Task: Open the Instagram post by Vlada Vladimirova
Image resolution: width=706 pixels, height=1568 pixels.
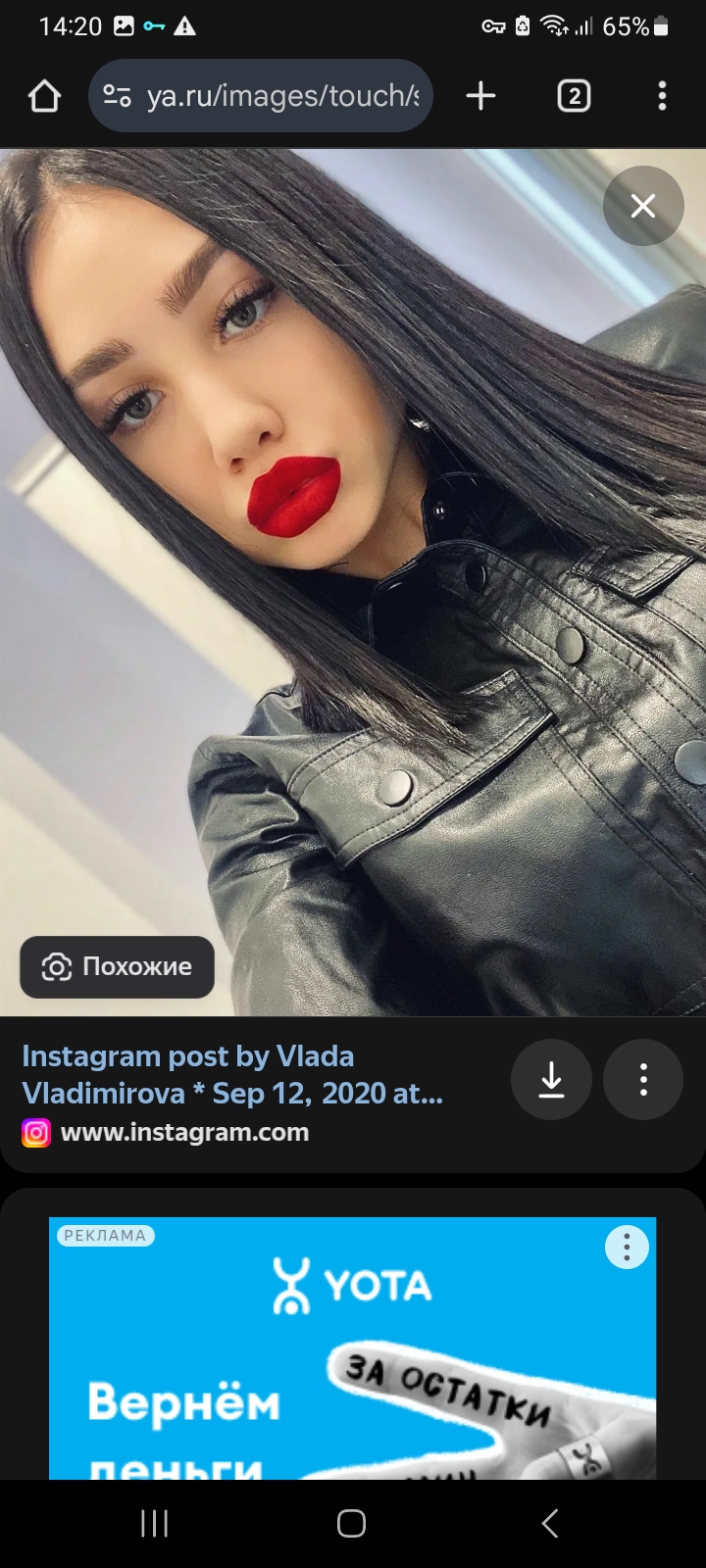Action: pos(232,1074)
